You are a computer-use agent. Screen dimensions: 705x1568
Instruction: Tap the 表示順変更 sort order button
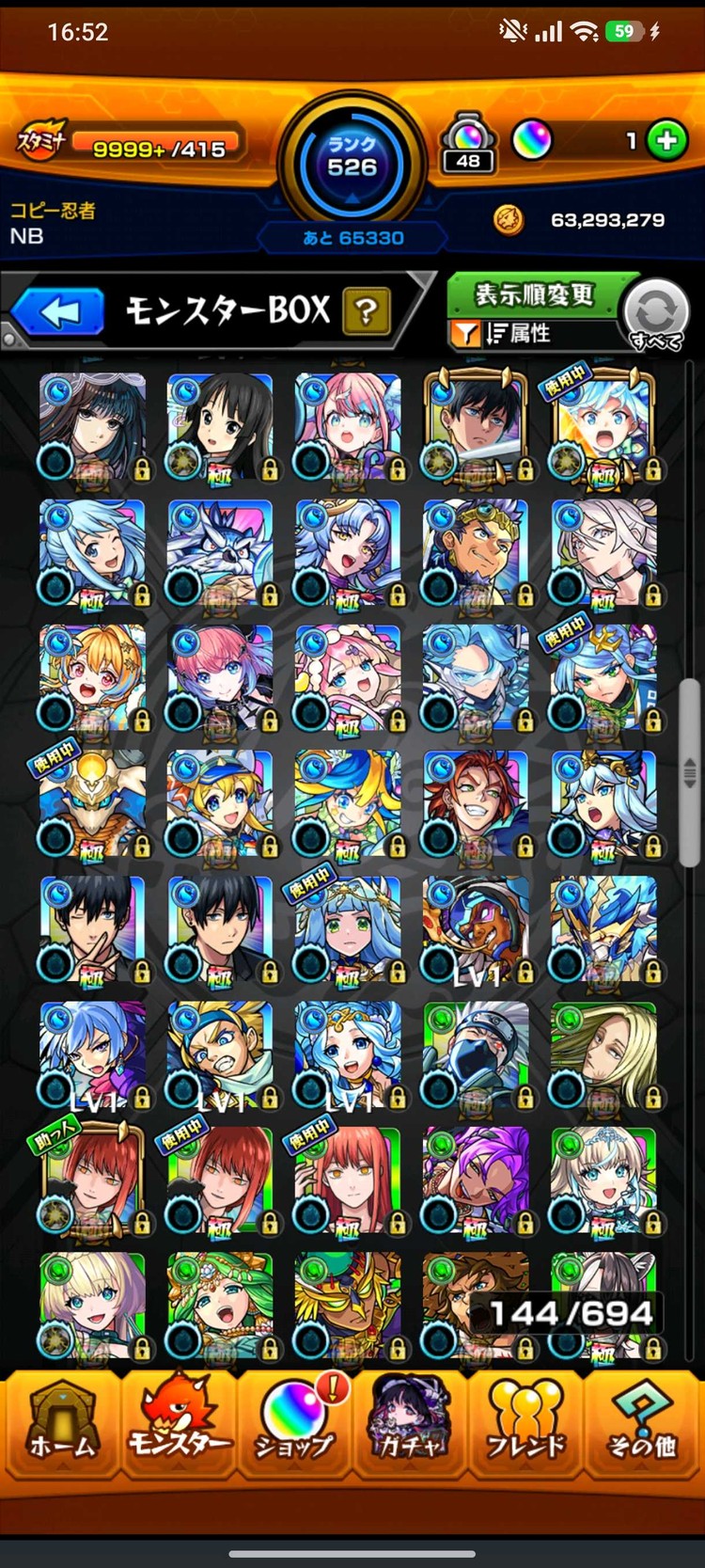(533, 294)
